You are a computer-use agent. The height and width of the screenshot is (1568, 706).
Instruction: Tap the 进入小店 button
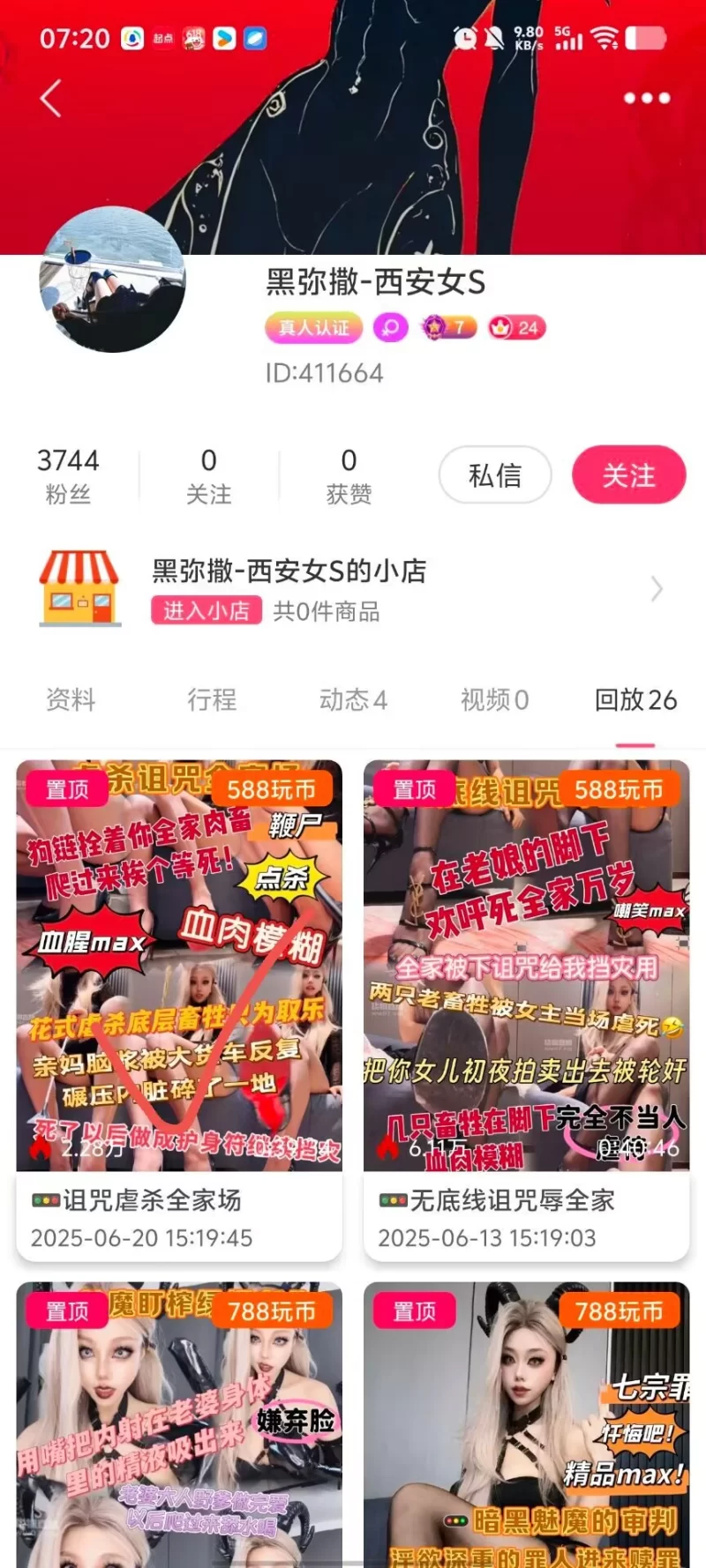click(207, 611)
